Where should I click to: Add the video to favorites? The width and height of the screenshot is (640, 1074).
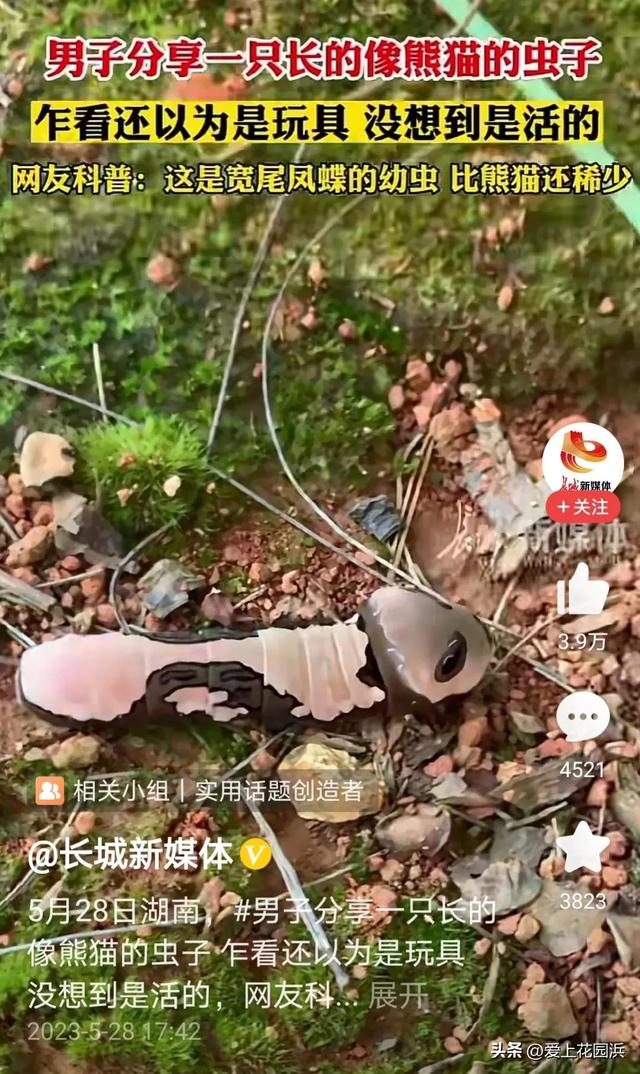pos(583,848)
